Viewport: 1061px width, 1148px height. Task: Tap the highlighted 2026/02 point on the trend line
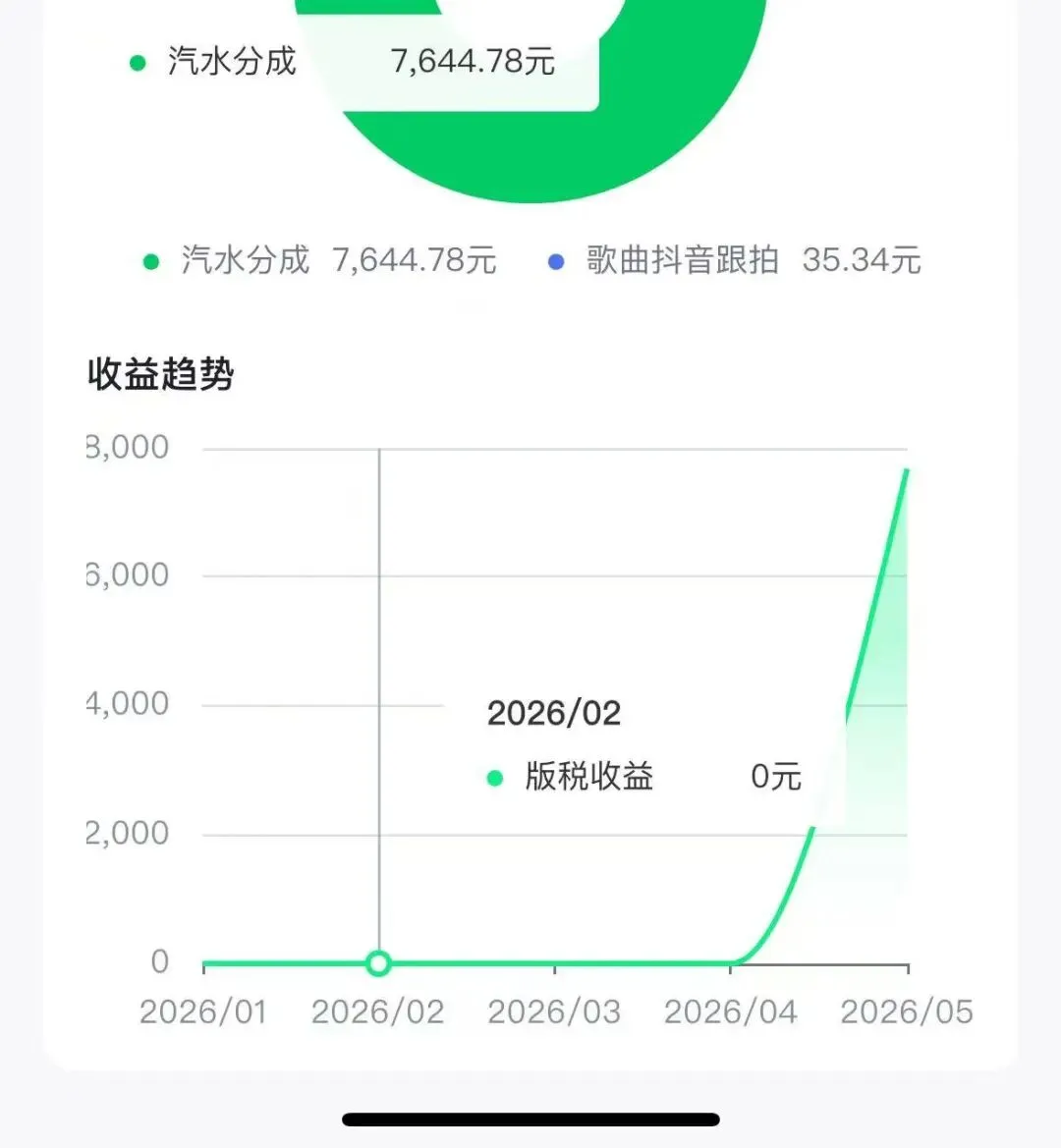(378, 963)
